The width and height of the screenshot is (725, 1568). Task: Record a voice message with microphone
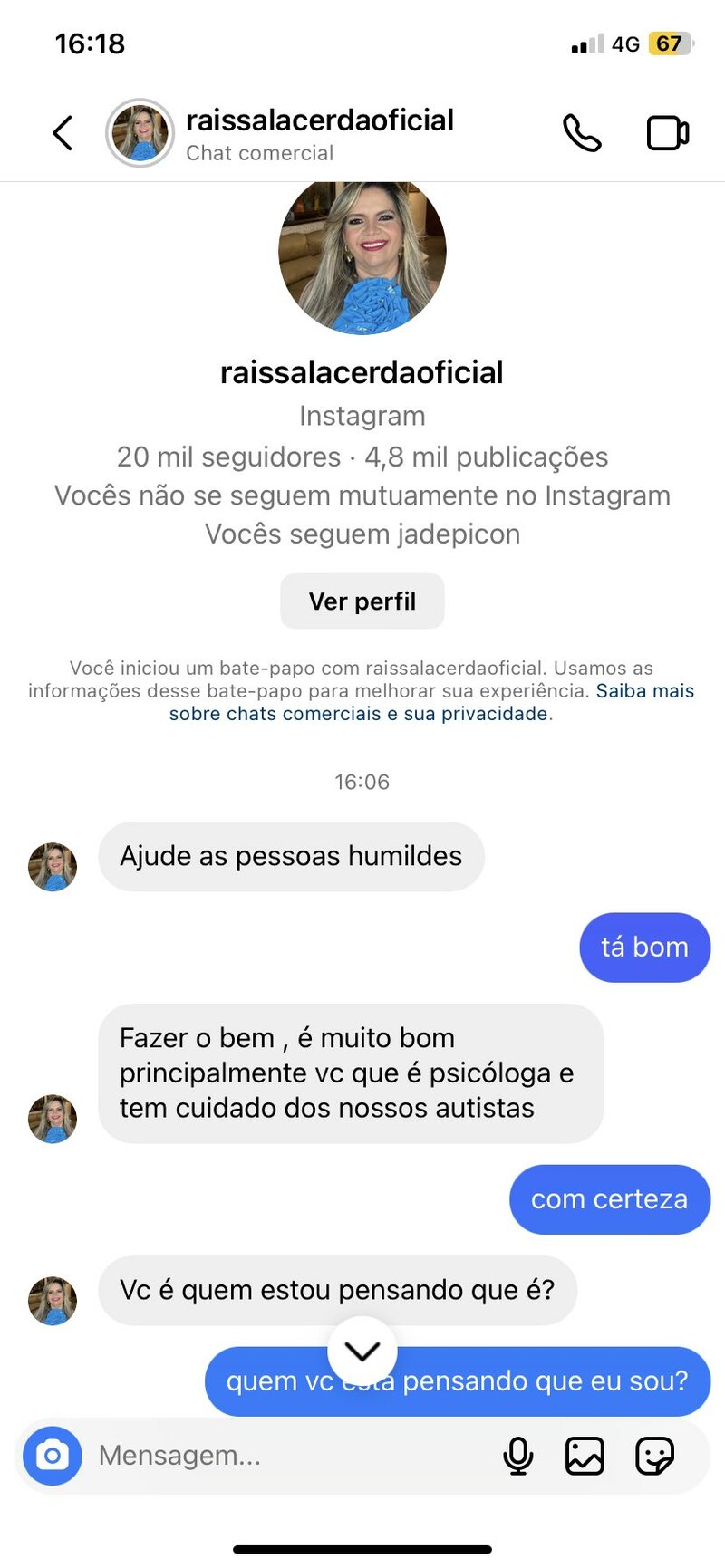point(518,1456)
